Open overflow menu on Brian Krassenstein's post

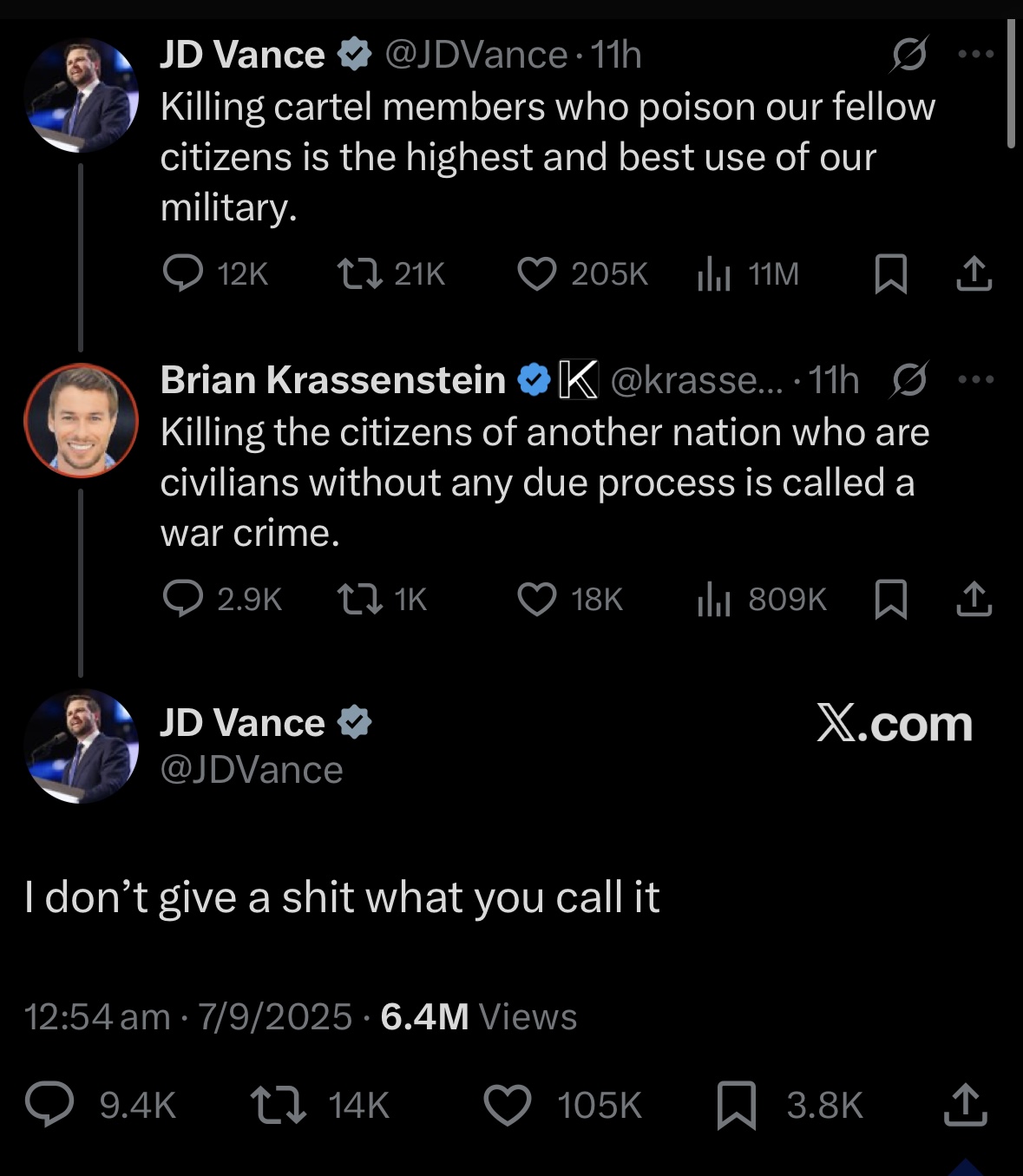(x=975, y=379)
